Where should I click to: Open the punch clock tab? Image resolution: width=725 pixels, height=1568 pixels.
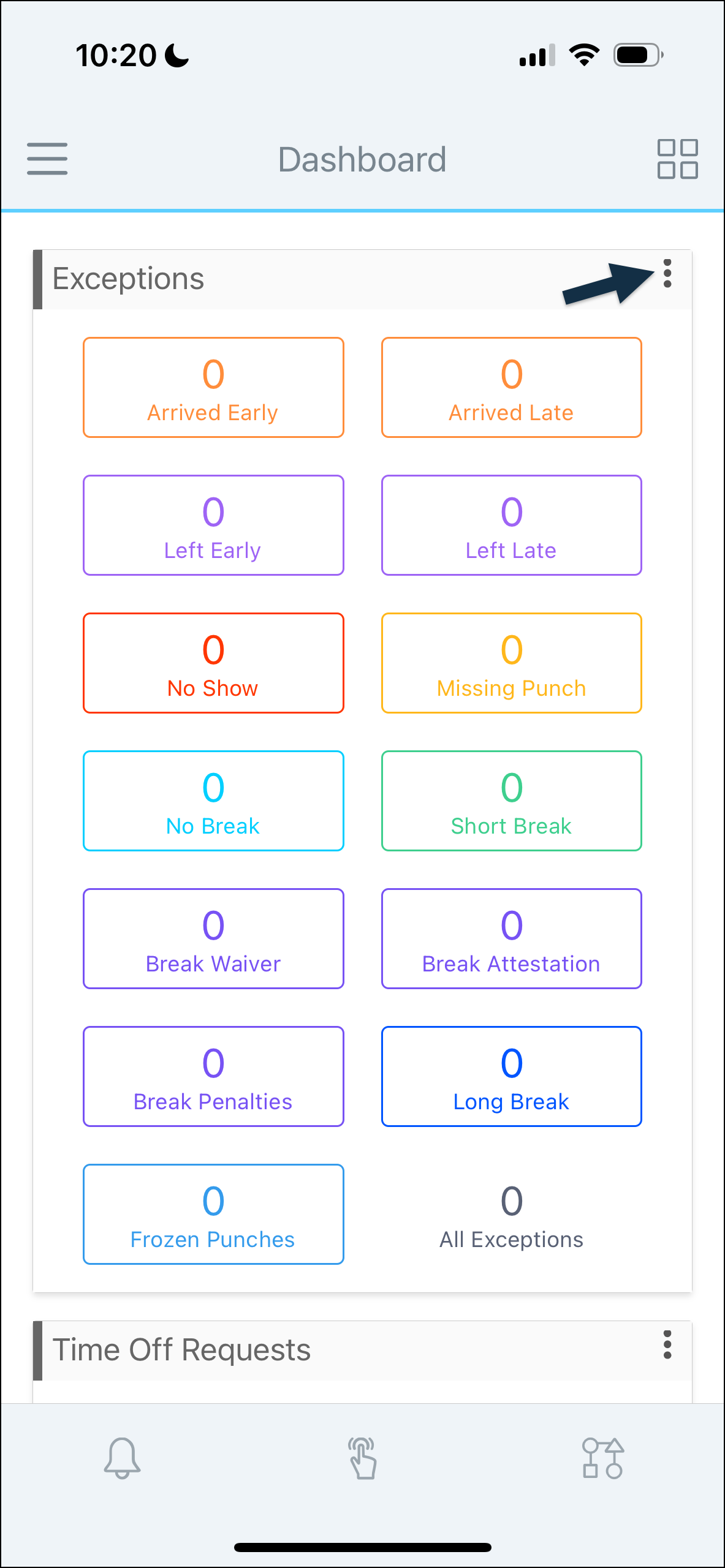click(x=362, y=1458)
